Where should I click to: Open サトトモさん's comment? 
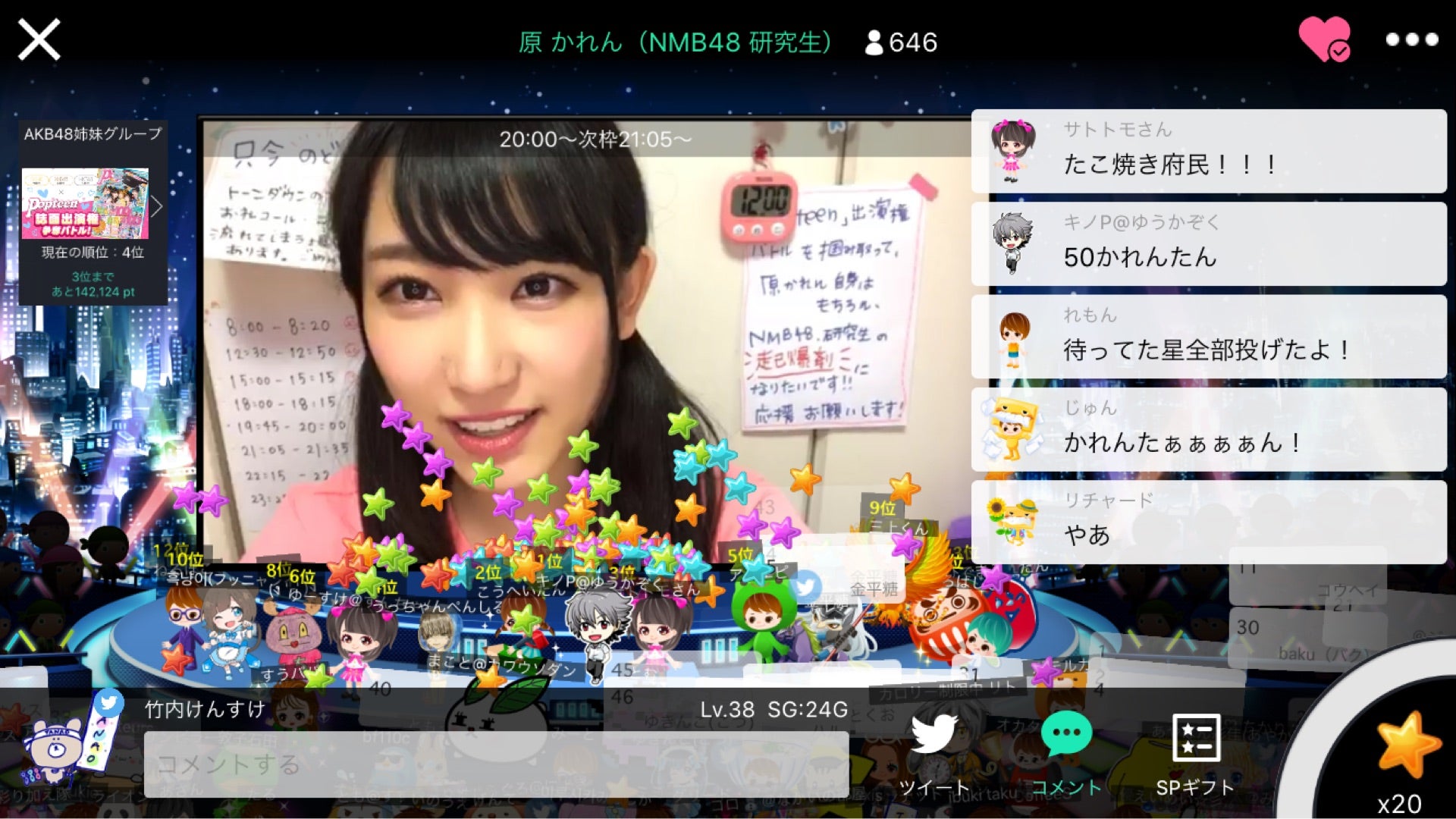1209,152
